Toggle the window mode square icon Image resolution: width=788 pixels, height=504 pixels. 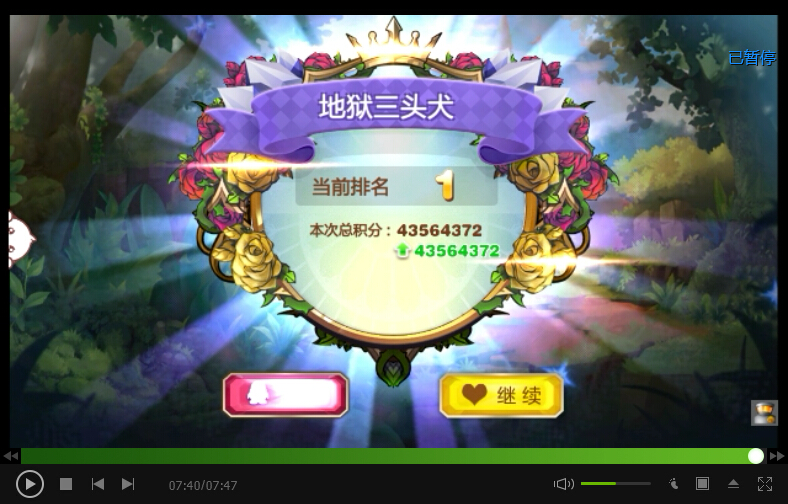[702, 484]
